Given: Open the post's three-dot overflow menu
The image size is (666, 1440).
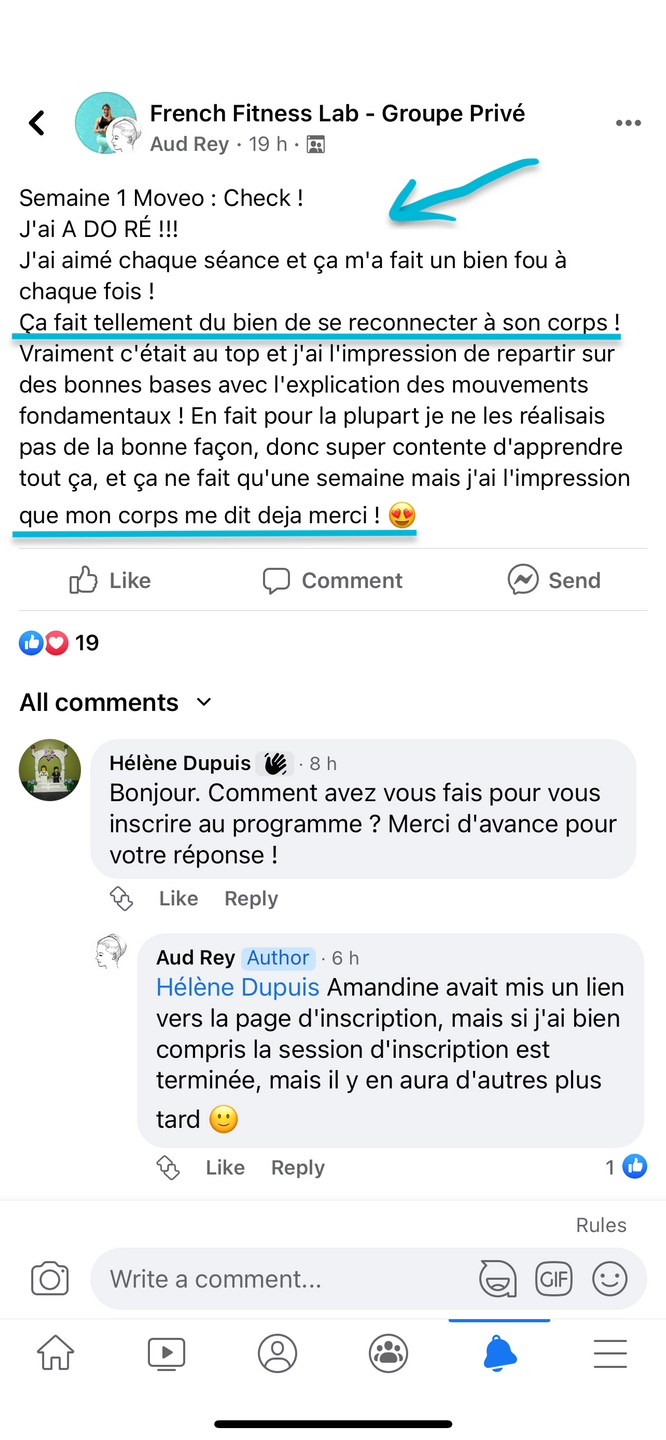Looking at the screenshot, I should pyautogui.click(x=628, y=123).
